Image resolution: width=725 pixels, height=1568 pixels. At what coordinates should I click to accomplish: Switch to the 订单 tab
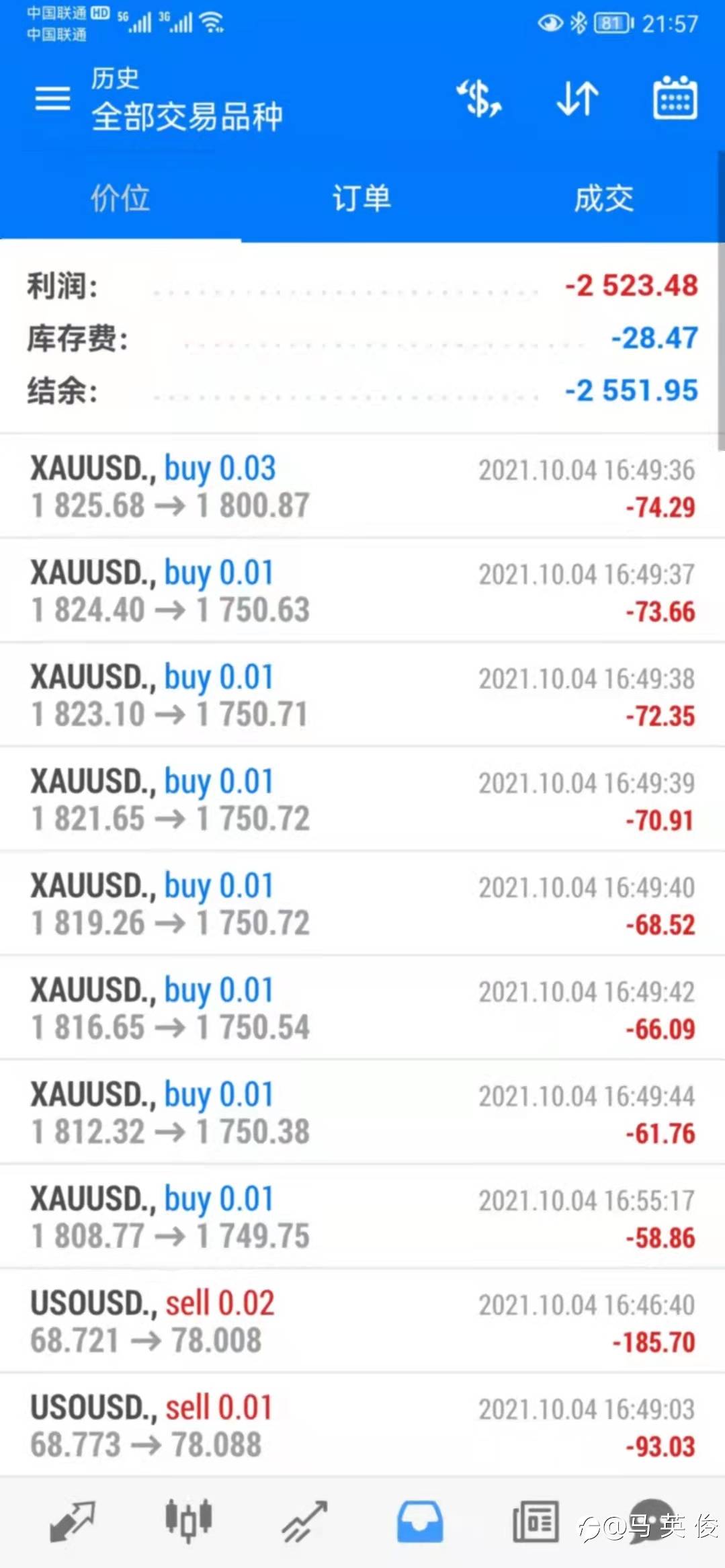[361, 199]
